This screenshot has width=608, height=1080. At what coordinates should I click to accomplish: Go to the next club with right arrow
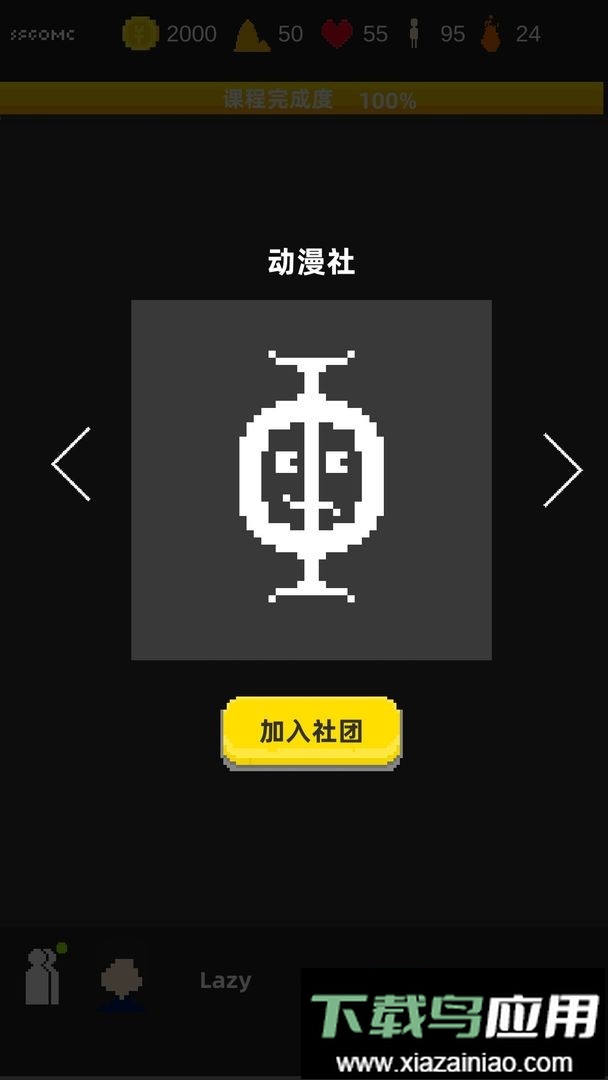(x=562, y=470)
